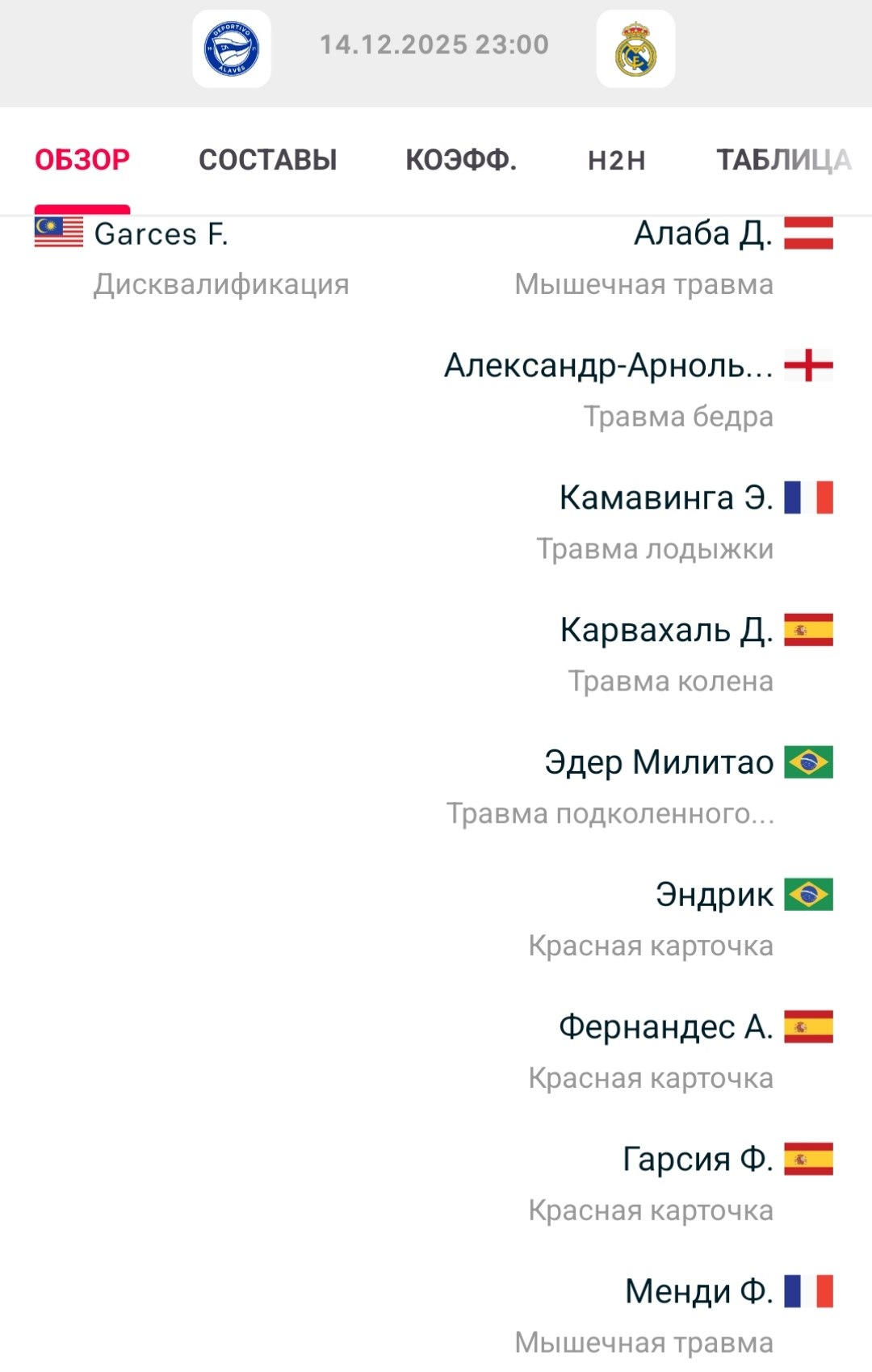The height and width of the screenshot is (1372, 872).
Task: View player Менди Ф.
Action: click(x=699, y=1291)
